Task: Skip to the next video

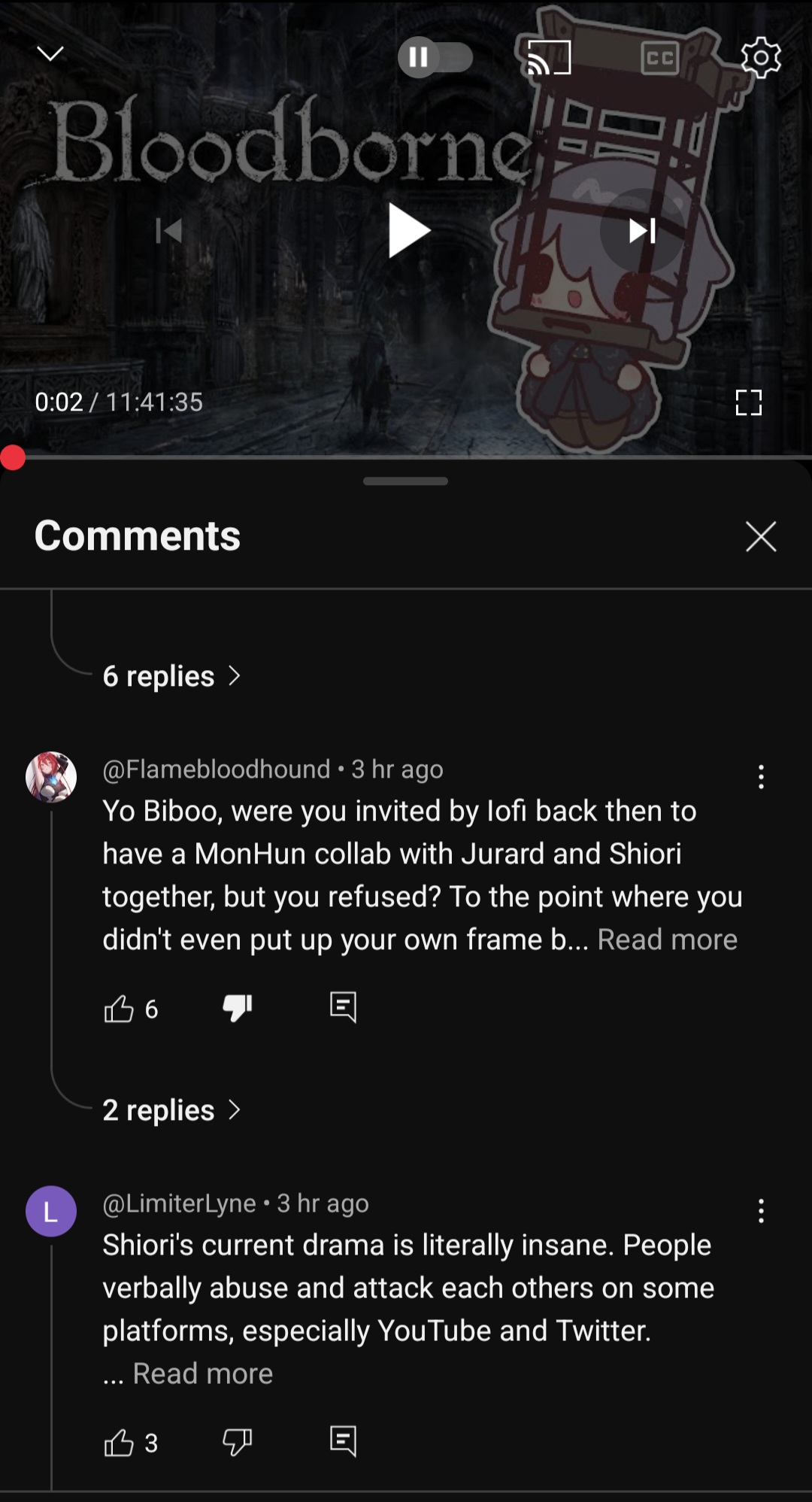Action: pos(643,230)
